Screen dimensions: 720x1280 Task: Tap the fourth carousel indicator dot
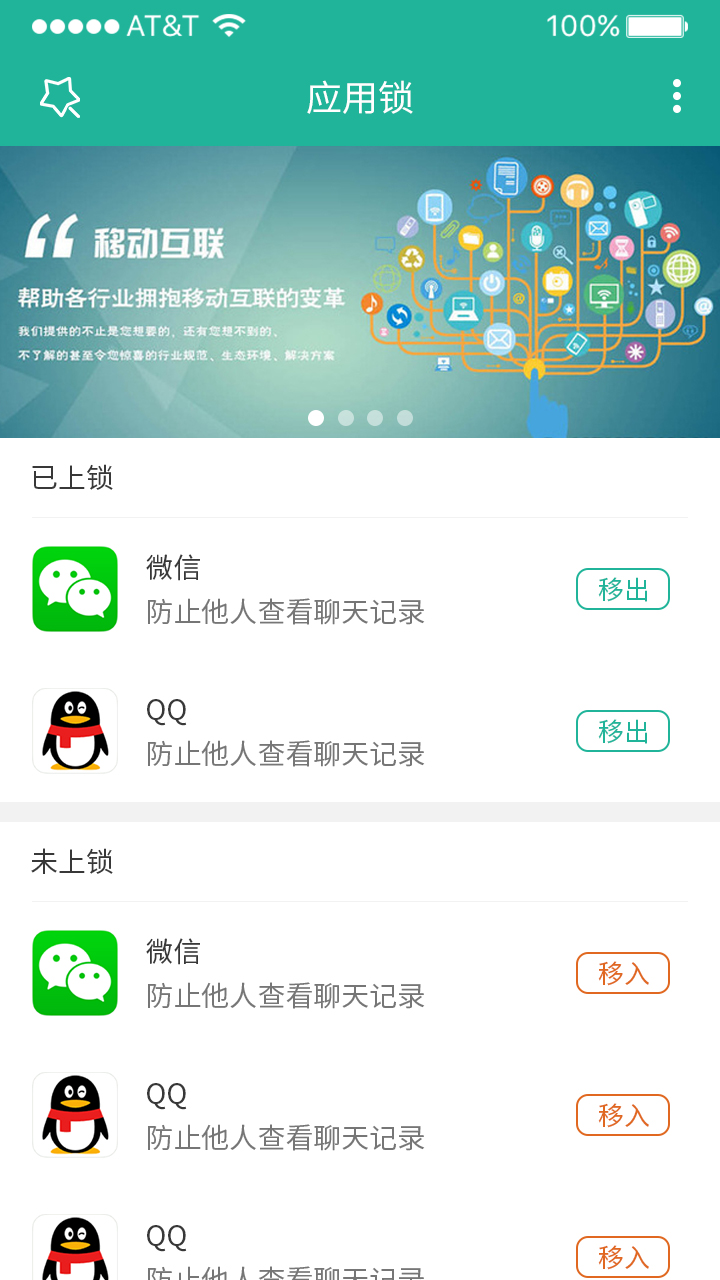[x=404, y=418]
